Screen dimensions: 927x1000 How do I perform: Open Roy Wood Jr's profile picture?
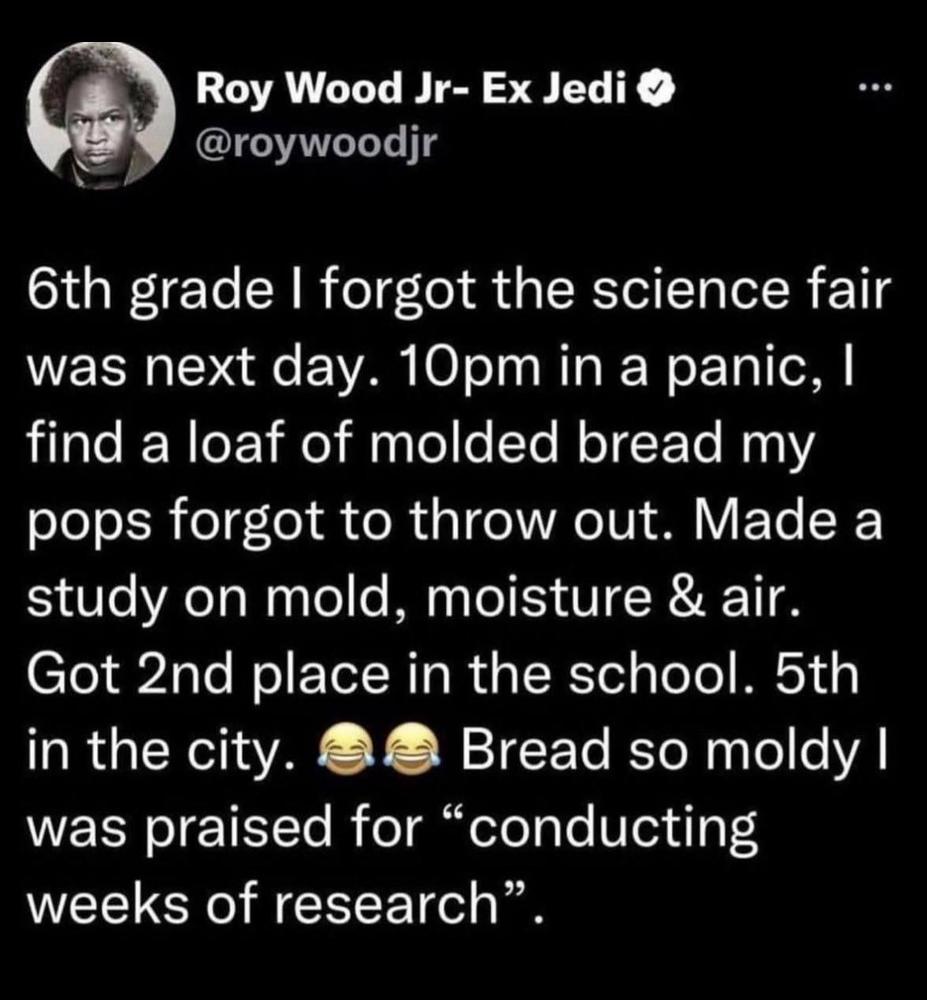pyautogui.click(x=101, y=117)
